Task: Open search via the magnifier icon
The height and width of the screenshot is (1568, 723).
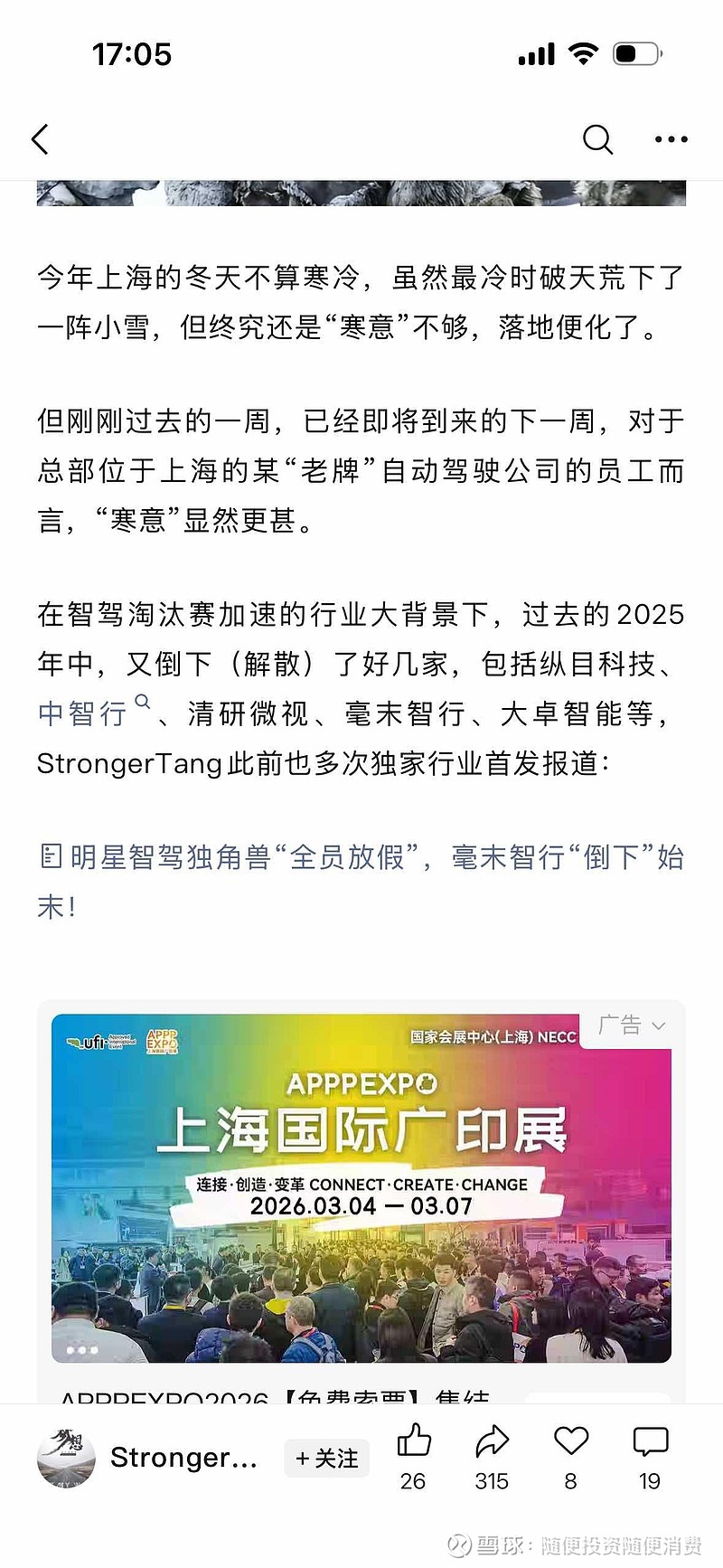Action: [597, 139]
